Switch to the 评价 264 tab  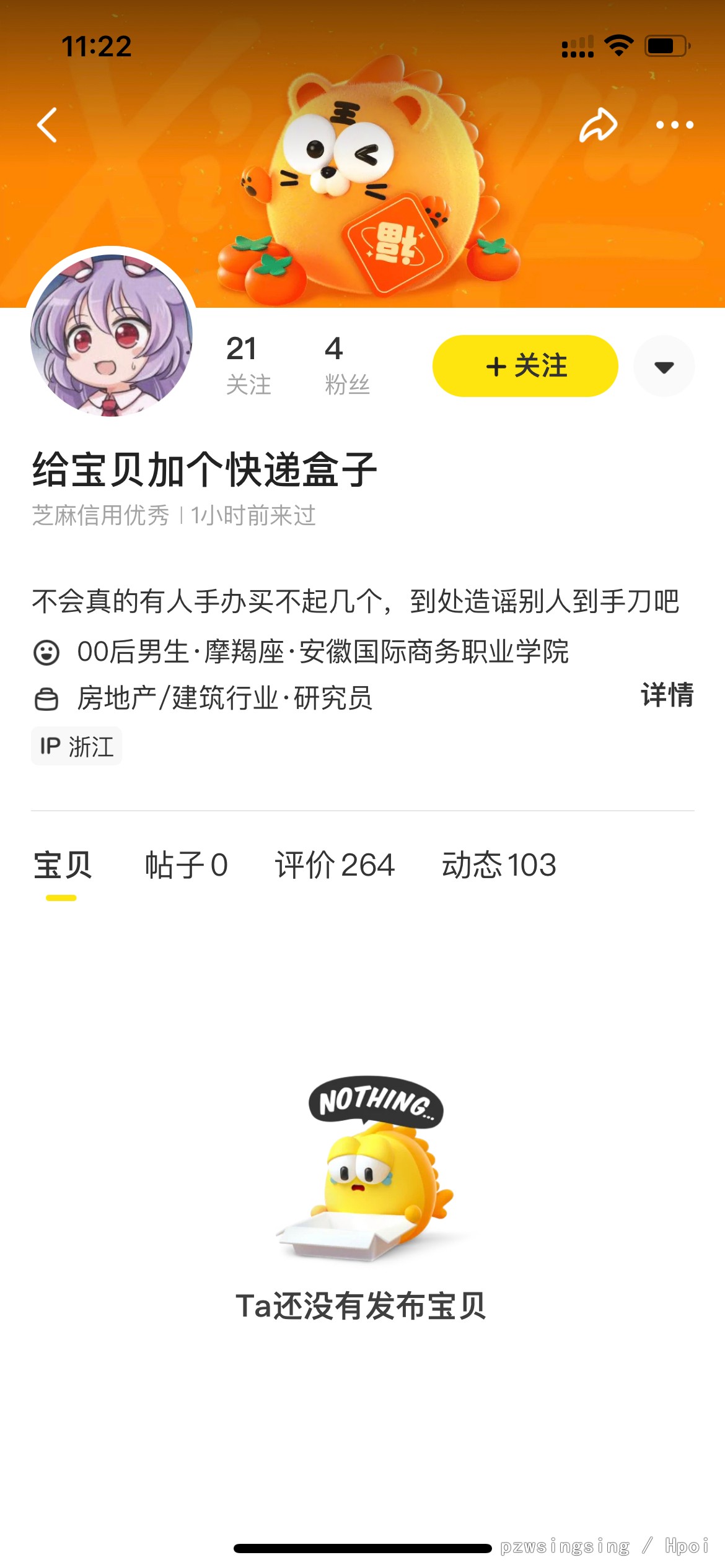[x=335, y=865]
